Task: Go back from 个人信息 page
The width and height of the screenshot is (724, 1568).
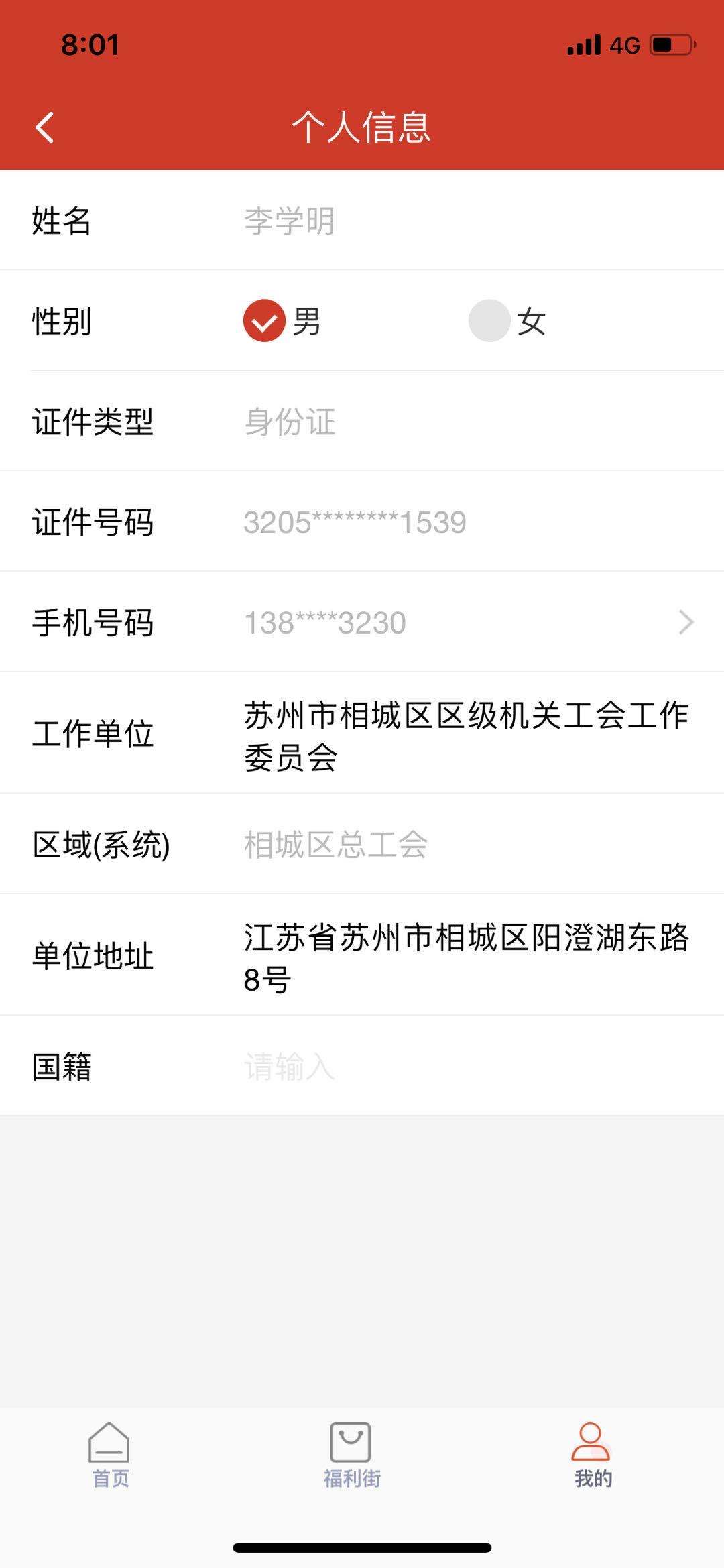Action: (45, 127)
